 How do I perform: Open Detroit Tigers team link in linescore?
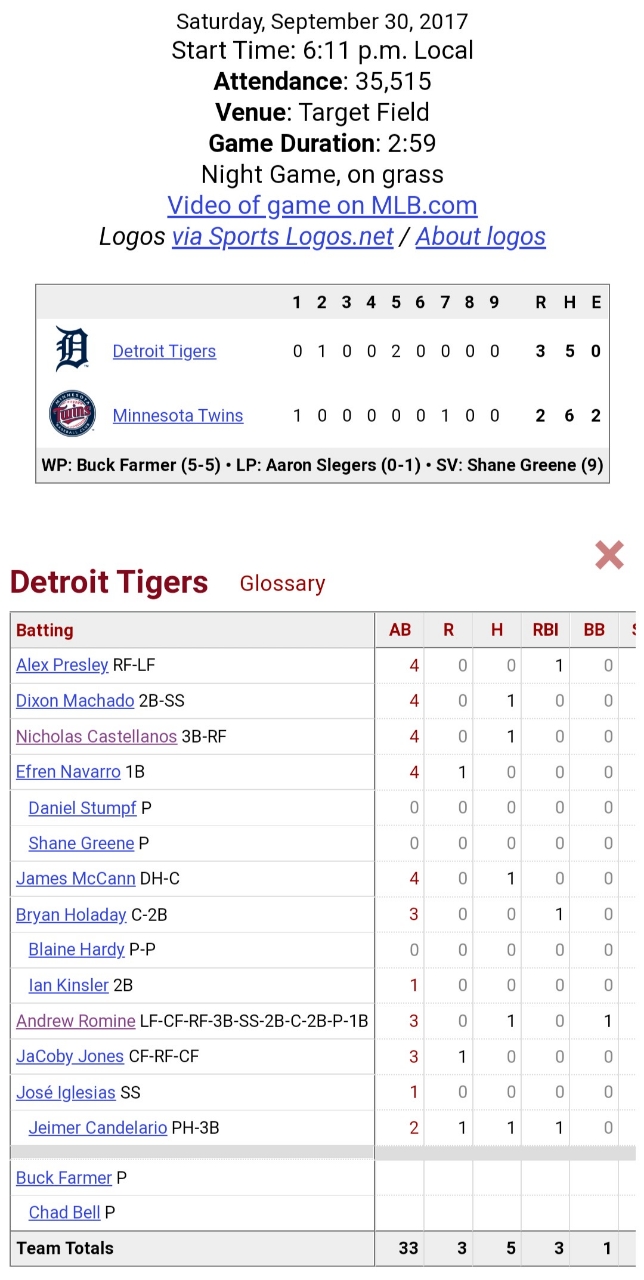coord(164,351)
